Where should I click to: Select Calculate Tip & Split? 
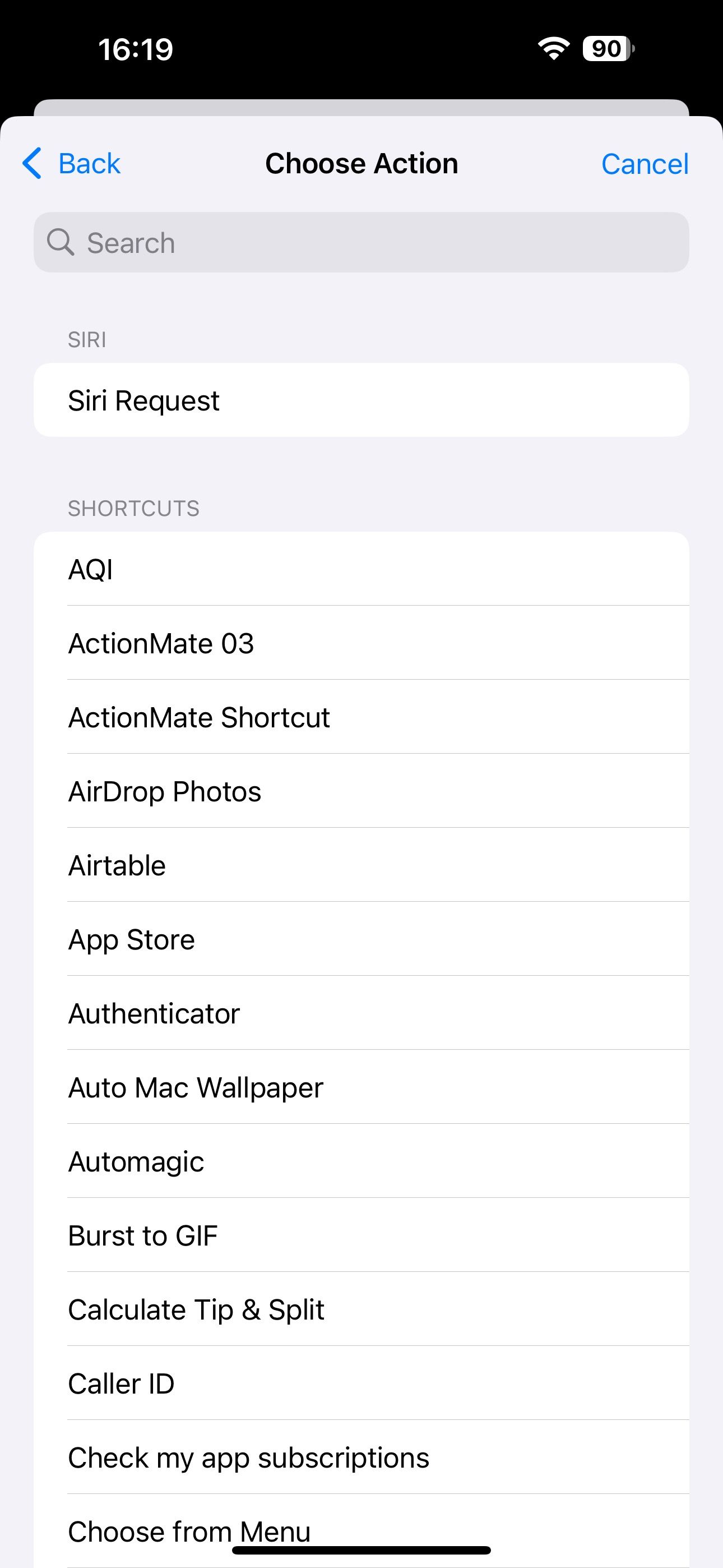point(196,1309)
